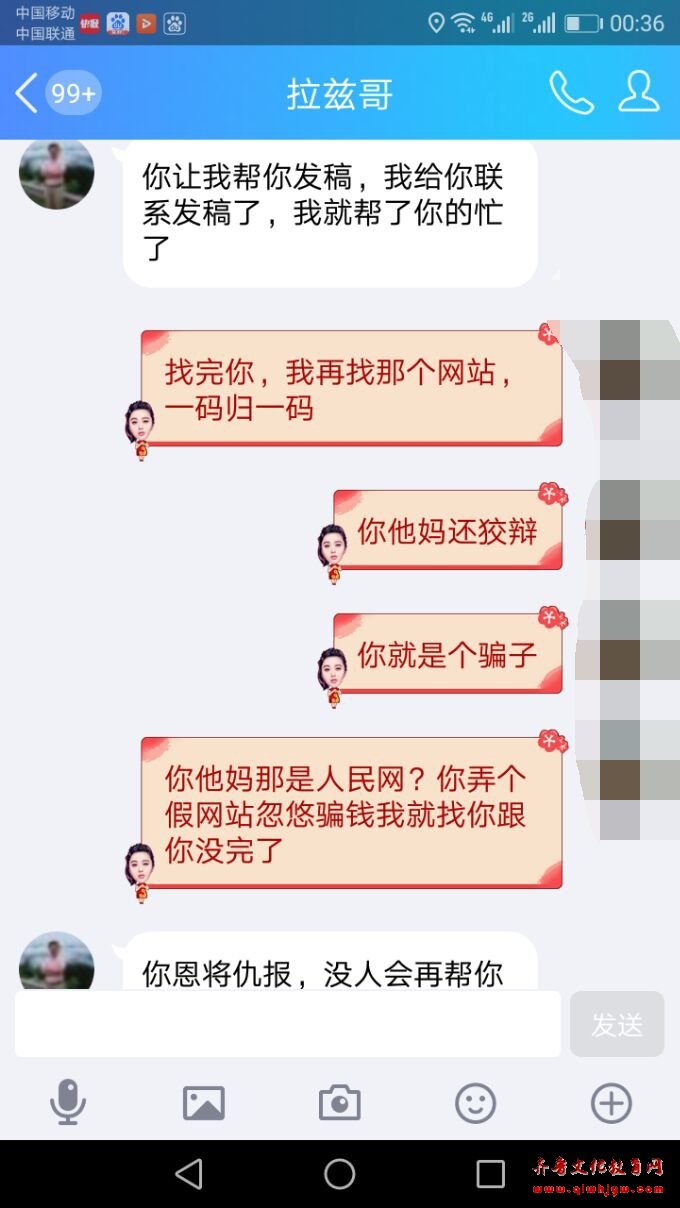680x1208 pixels.
Task: Tap the 发送 send button
Action: click(x=616, y=1024)
